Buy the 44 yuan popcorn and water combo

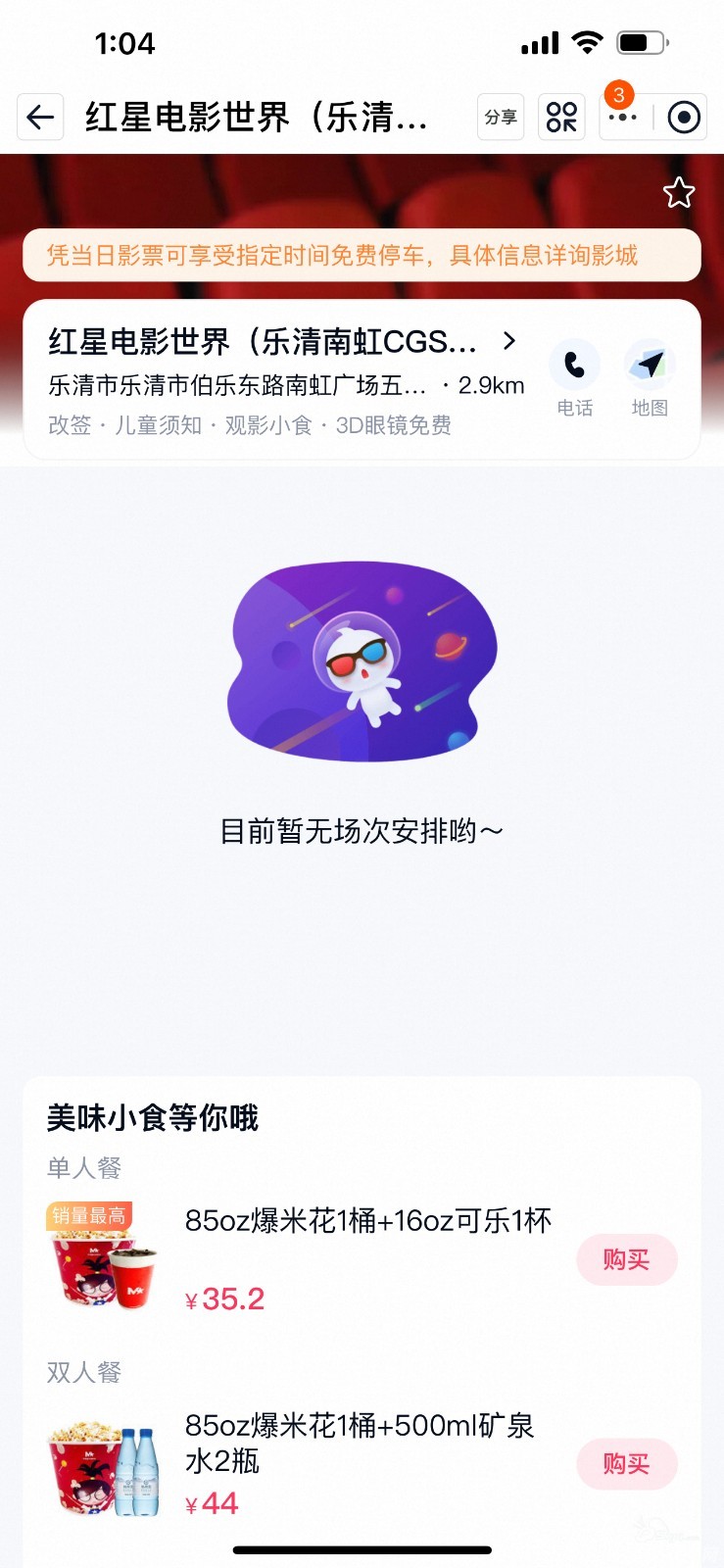click(x=626, y=1464)
